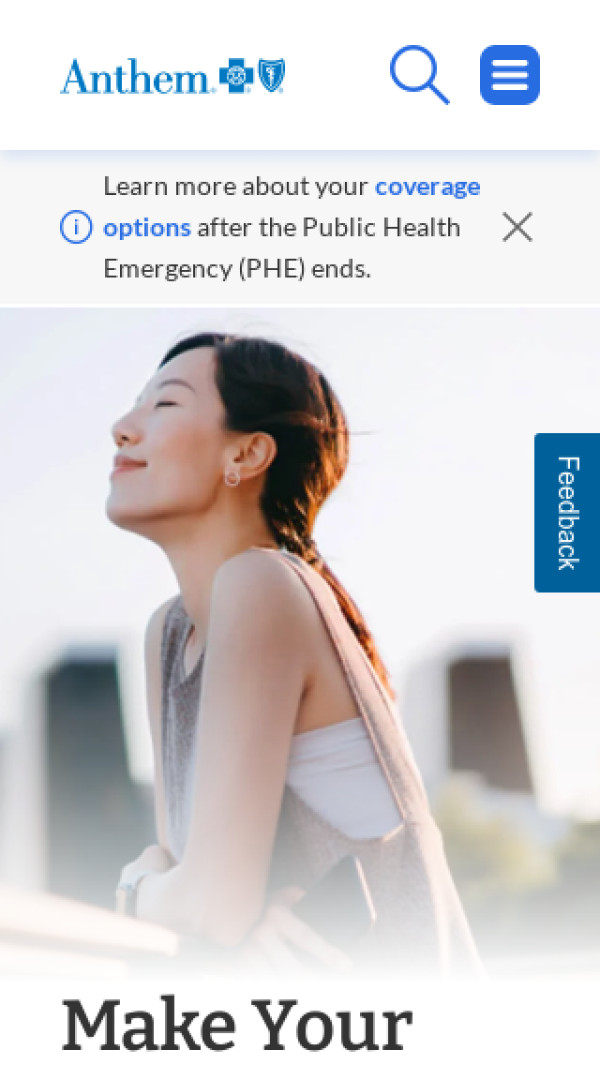
Task: Tap the Anthem logo to go home
Action: 172,76
